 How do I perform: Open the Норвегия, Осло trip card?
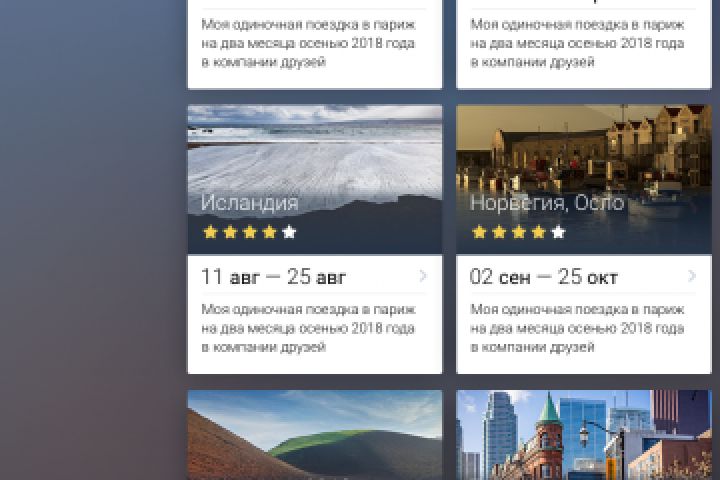pos(583,178)
